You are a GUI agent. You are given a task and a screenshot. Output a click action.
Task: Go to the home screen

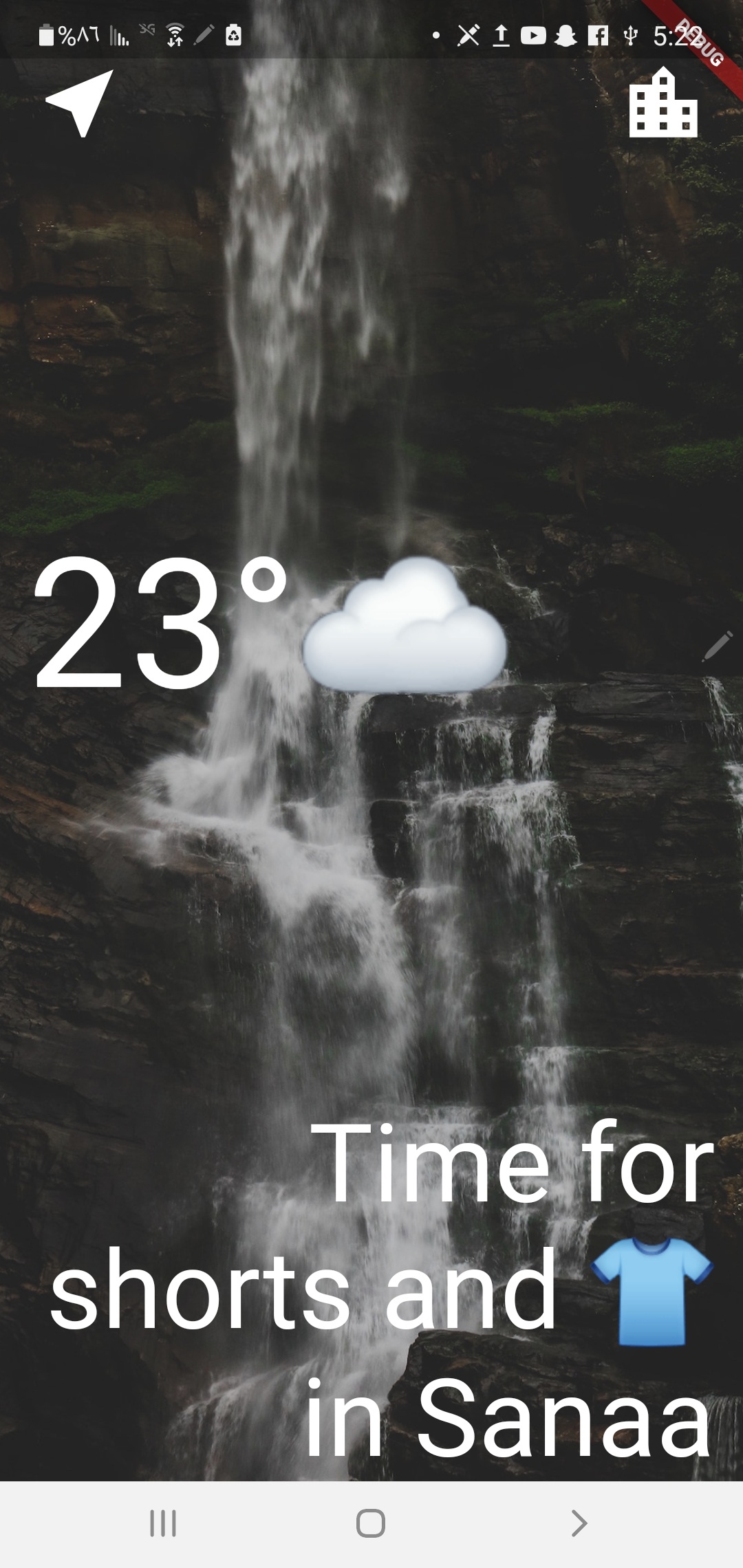click(371, 1523)
